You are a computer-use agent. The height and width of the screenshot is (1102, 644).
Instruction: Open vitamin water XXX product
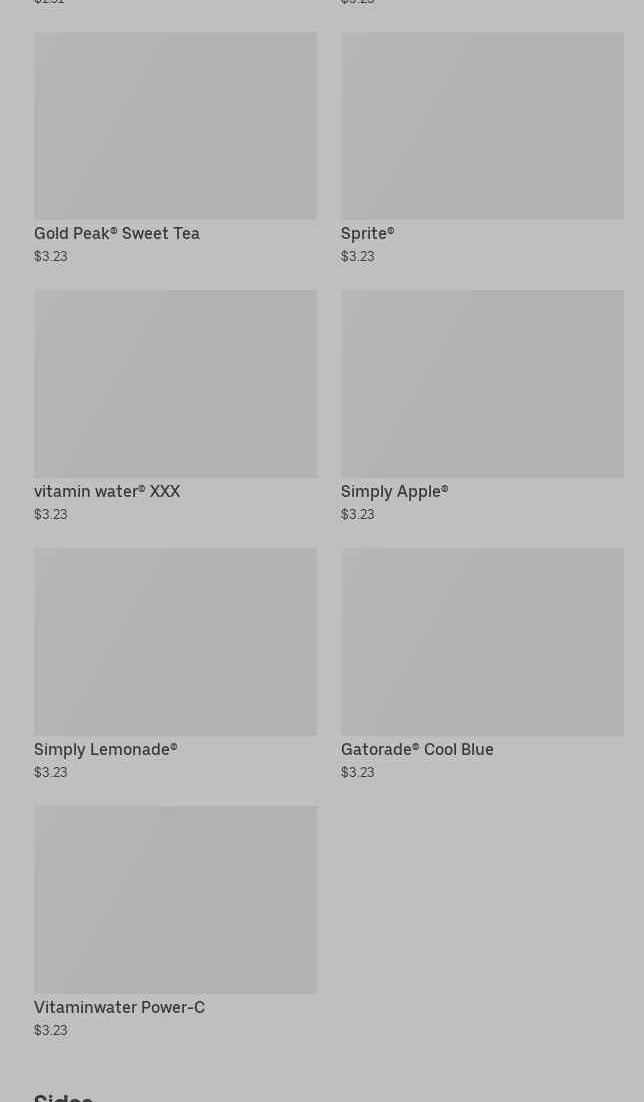click(x=175, y=406)
